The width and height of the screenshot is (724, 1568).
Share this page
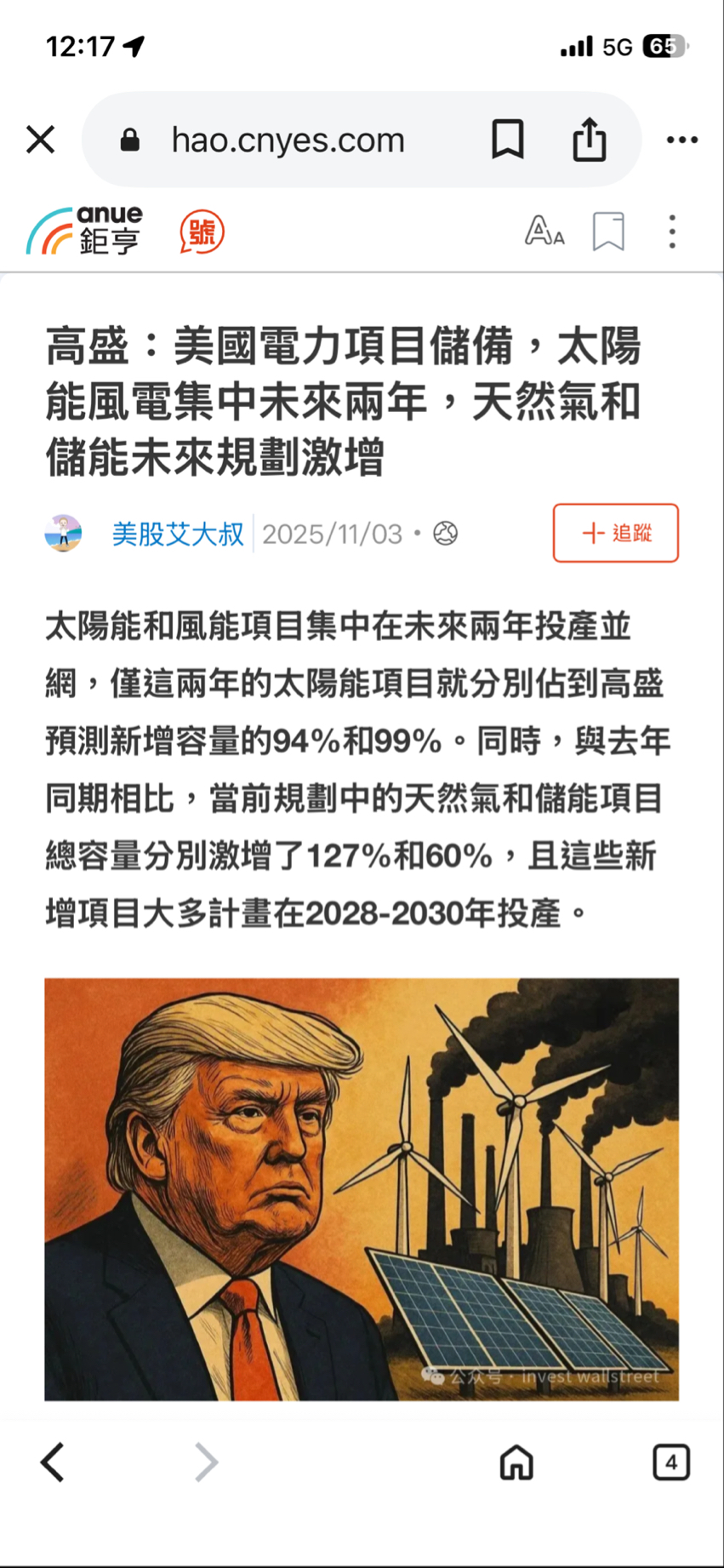(x=589, y=140)
